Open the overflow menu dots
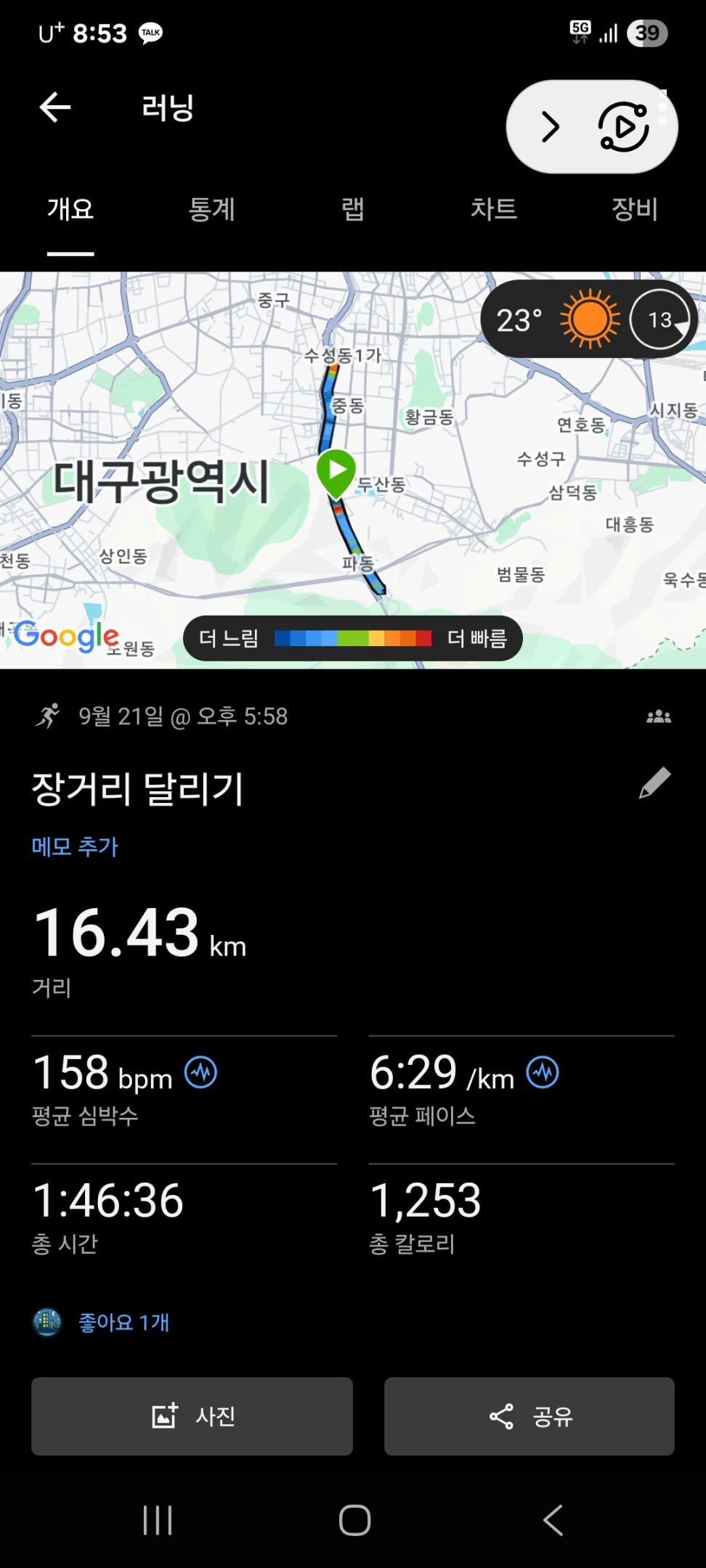The width and height of the screenshot is (706, 1568). (662, 107)
